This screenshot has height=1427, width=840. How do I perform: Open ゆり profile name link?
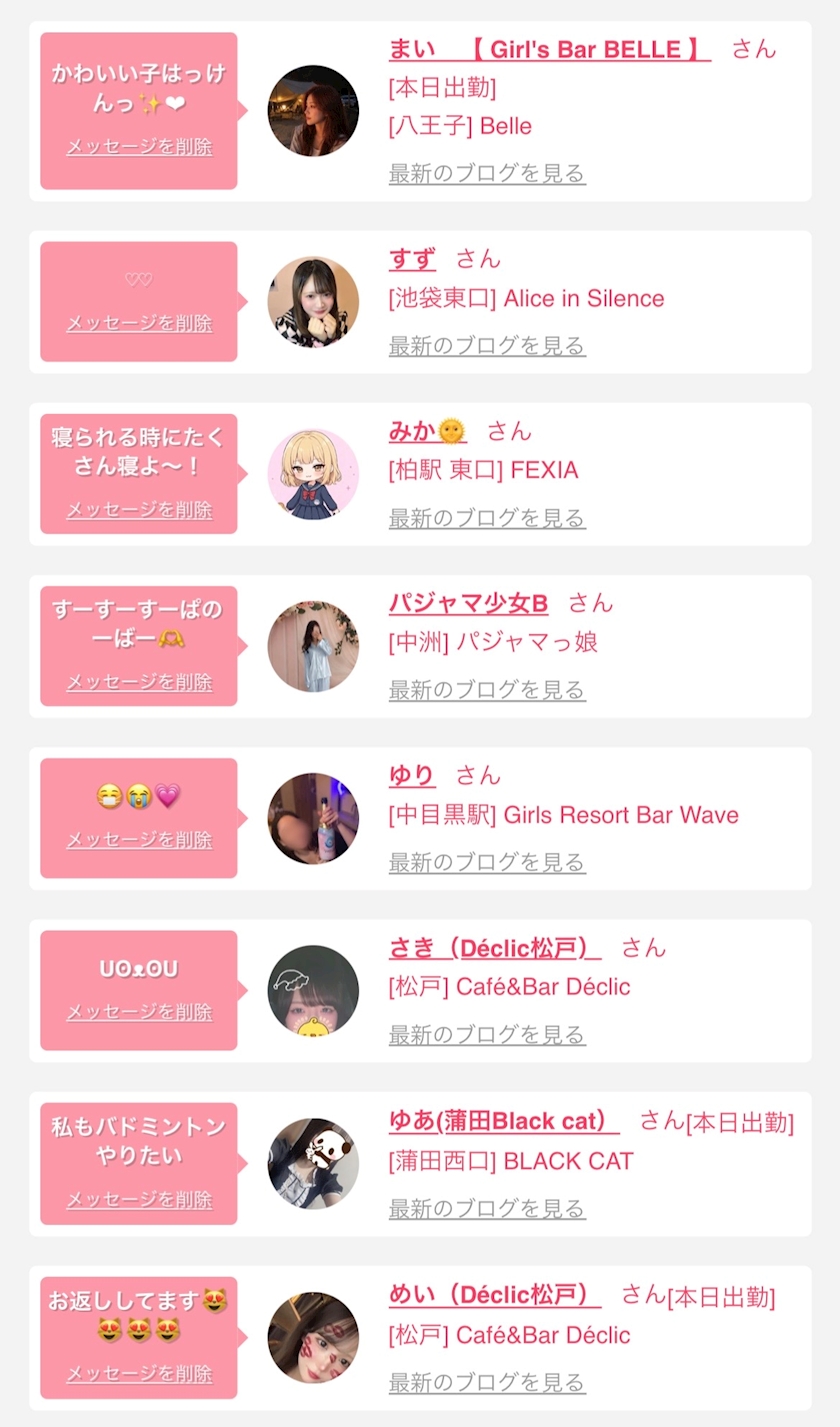[x=412, y=775]
